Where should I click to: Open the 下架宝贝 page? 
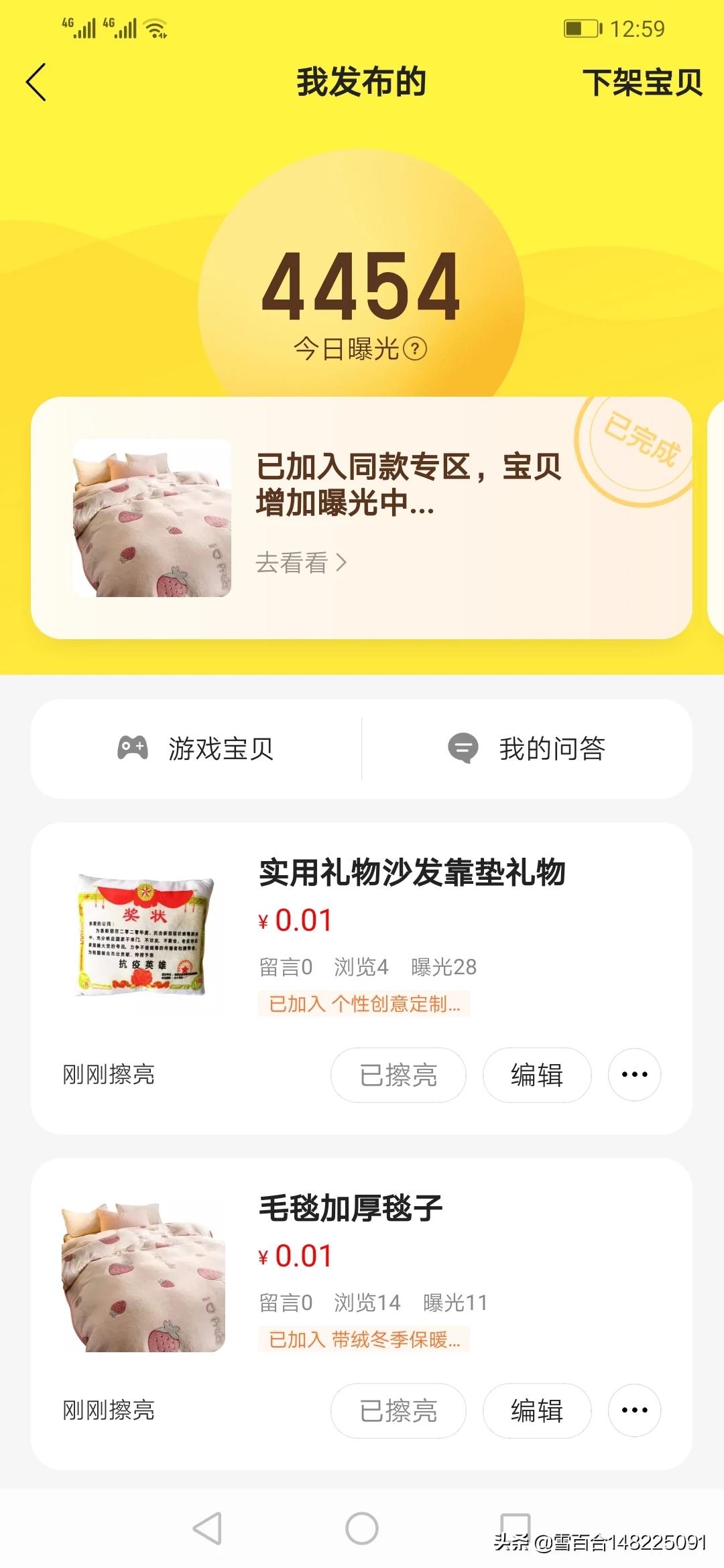coord(642,80)
